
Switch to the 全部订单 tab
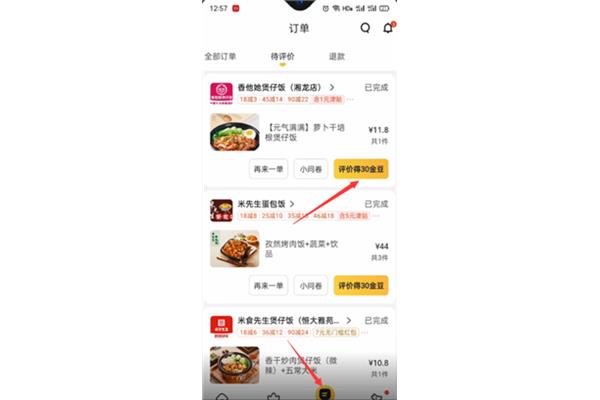[x=221, y=56]
